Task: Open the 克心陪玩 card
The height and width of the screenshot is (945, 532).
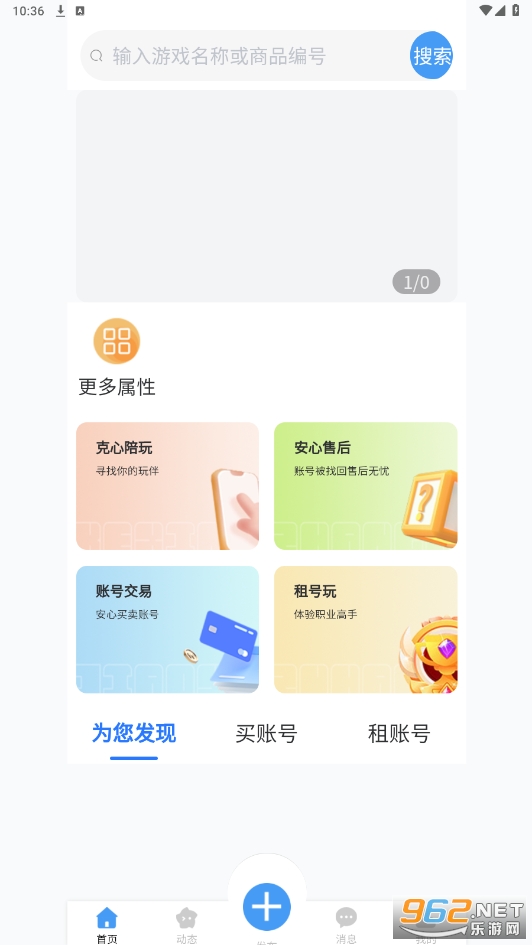Action: [x=167, y=486]
